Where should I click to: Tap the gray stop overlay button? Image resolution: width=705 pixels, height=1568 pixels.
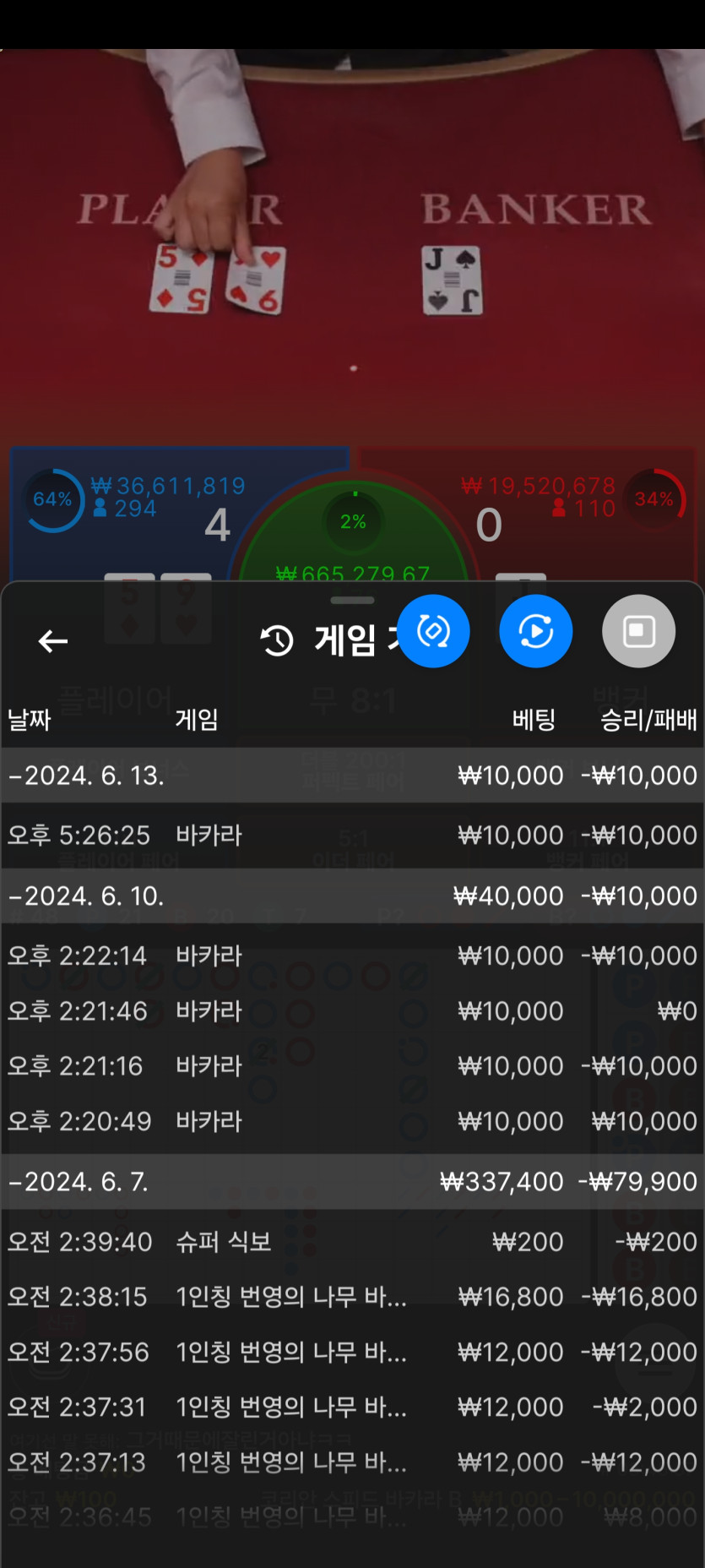coord(638,631)
